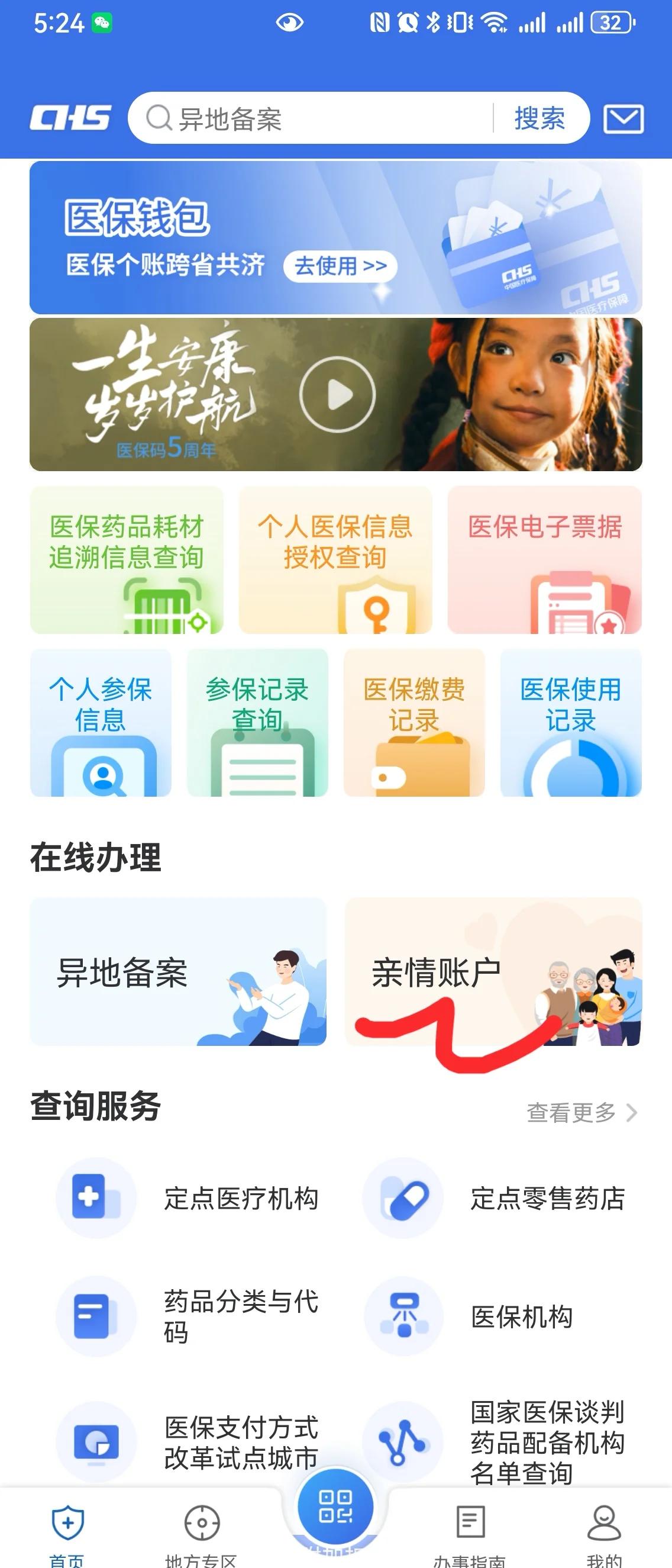Open 医保电子票据 card
This screenshot has width=672, height=1568.
(x=544, y=559)
